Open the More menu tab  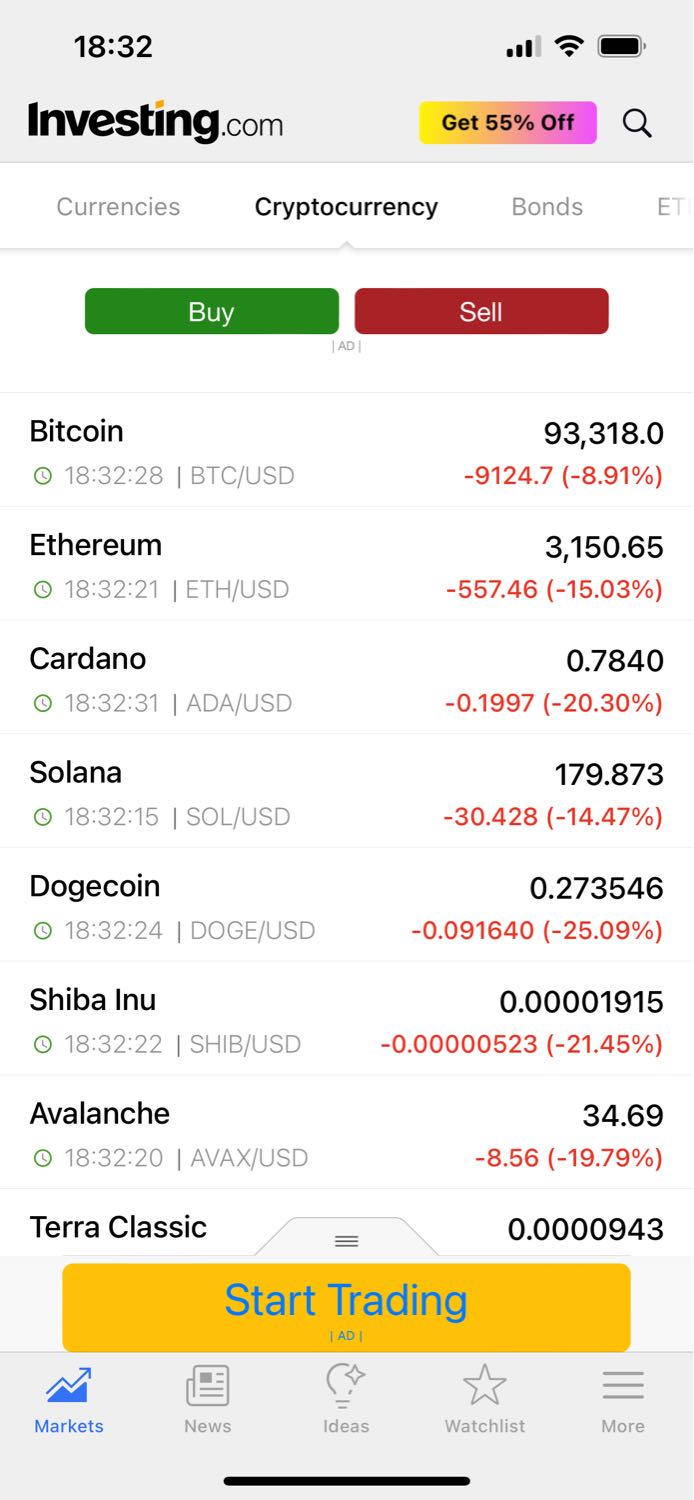click(623, 1399)
